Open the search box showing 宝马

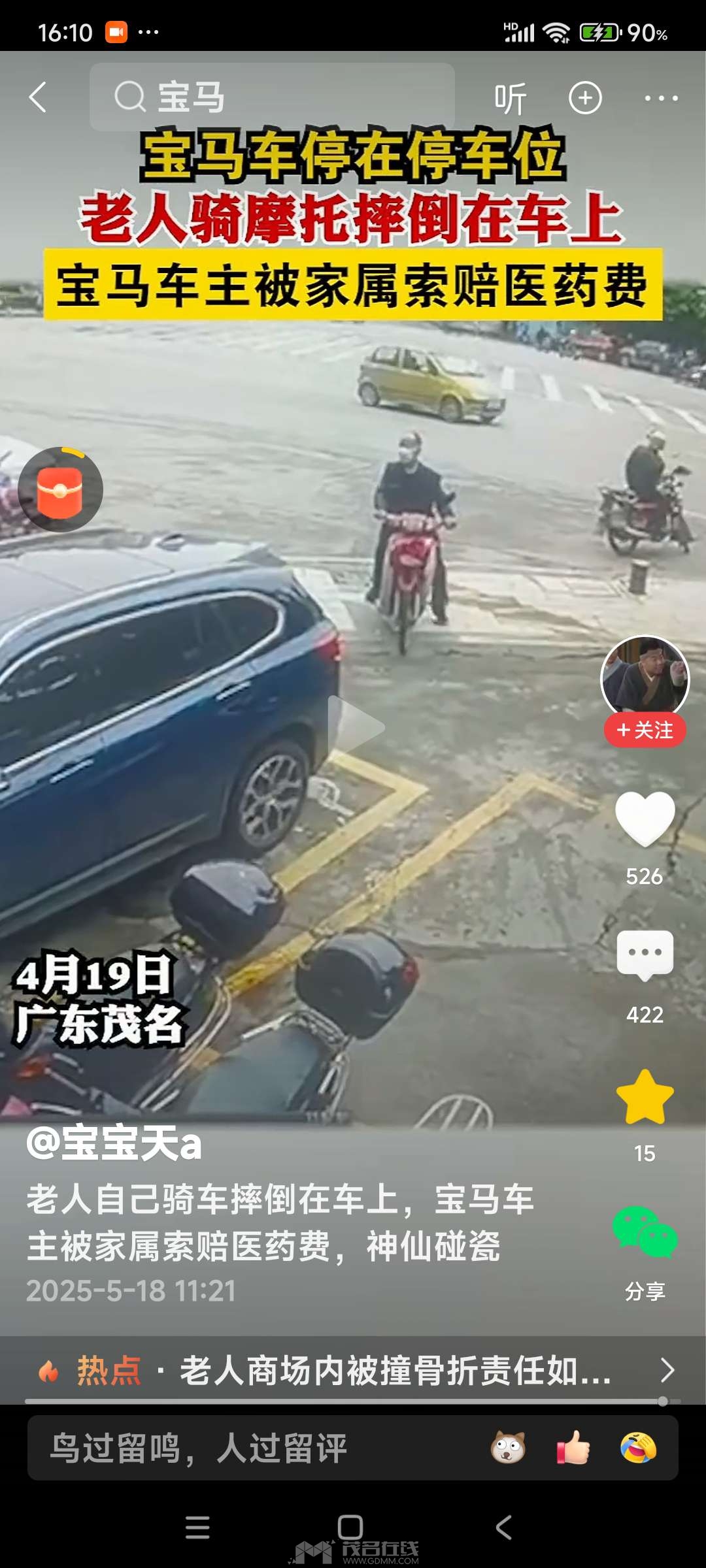(272, 97)
